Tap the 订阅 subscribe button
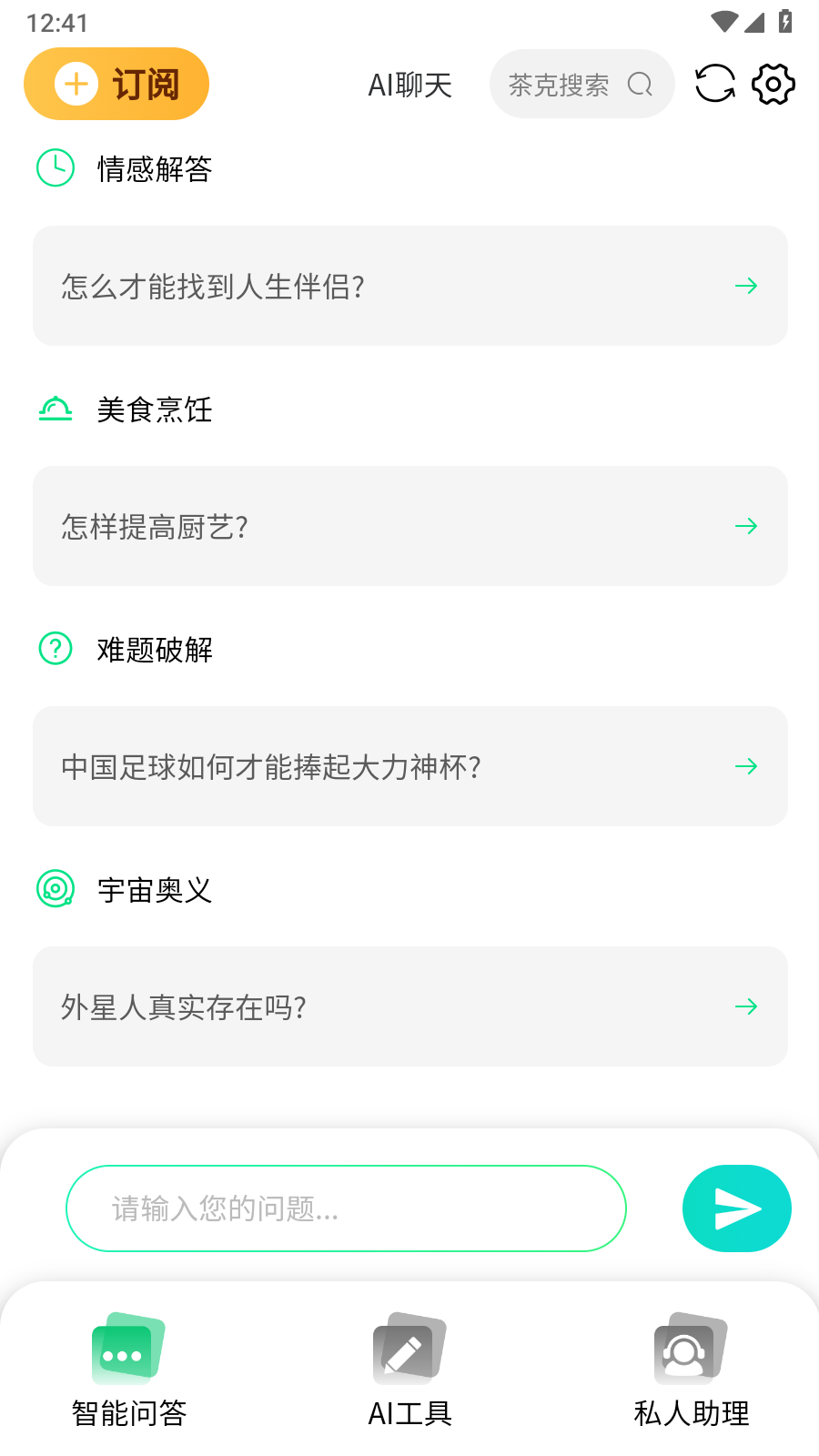Viewport: 819px width, 1456px height. pos(116,84)
